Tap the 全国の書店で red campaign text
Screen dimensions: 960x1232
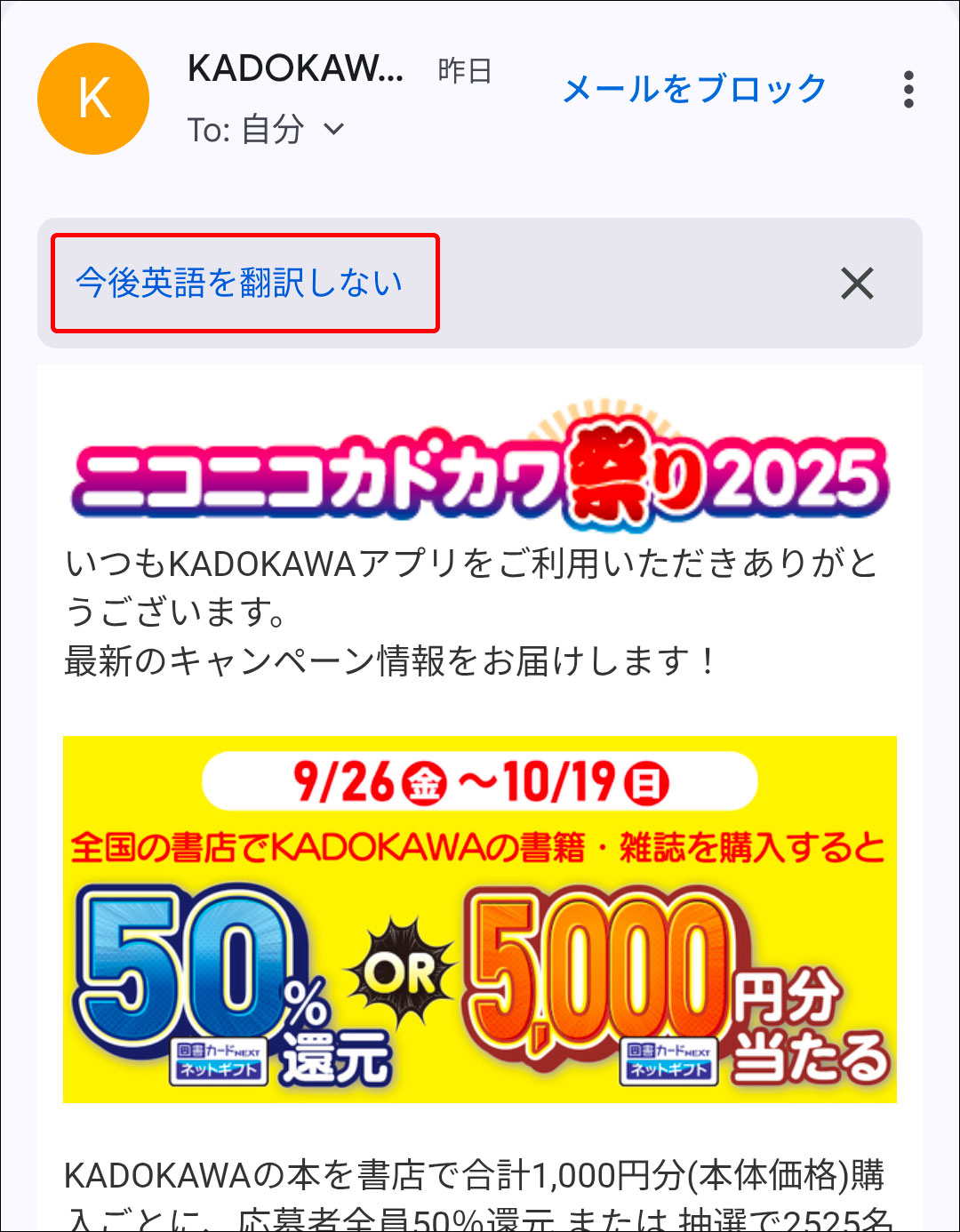point(480,849)
